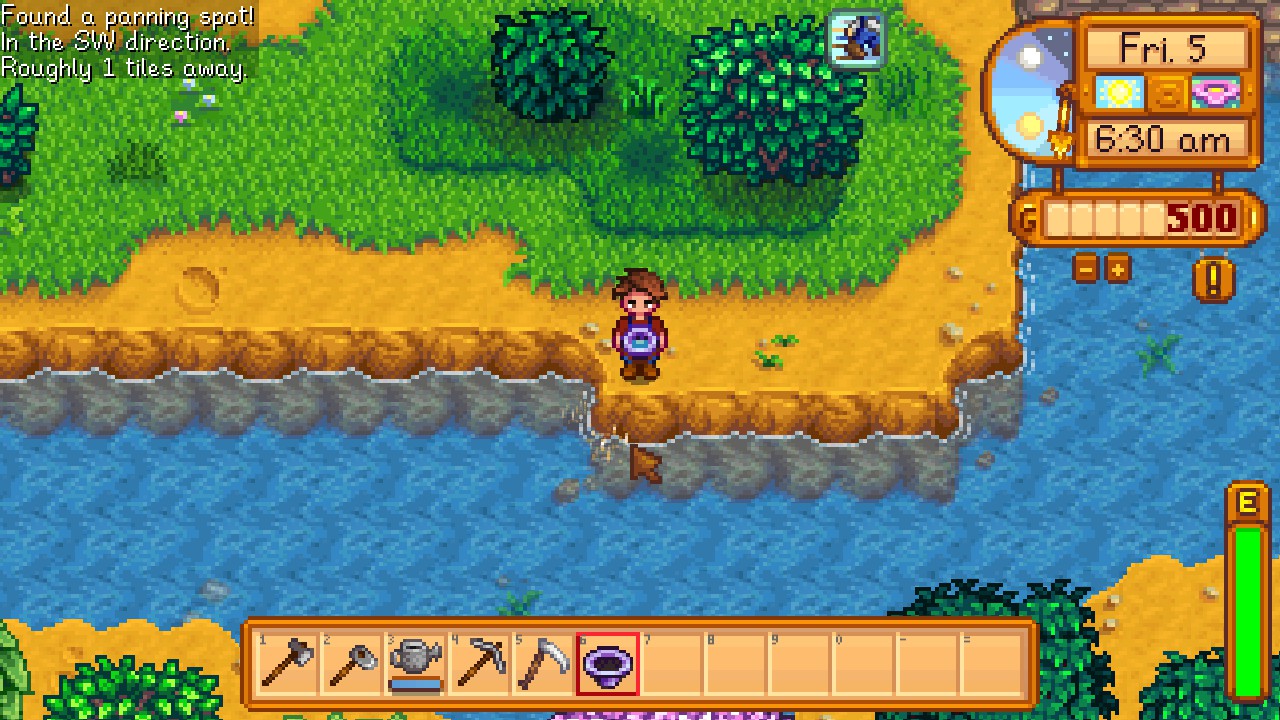Open the journal exclamation icon
Viewport: 1280px width, 720px height.
coord(1213,280)
